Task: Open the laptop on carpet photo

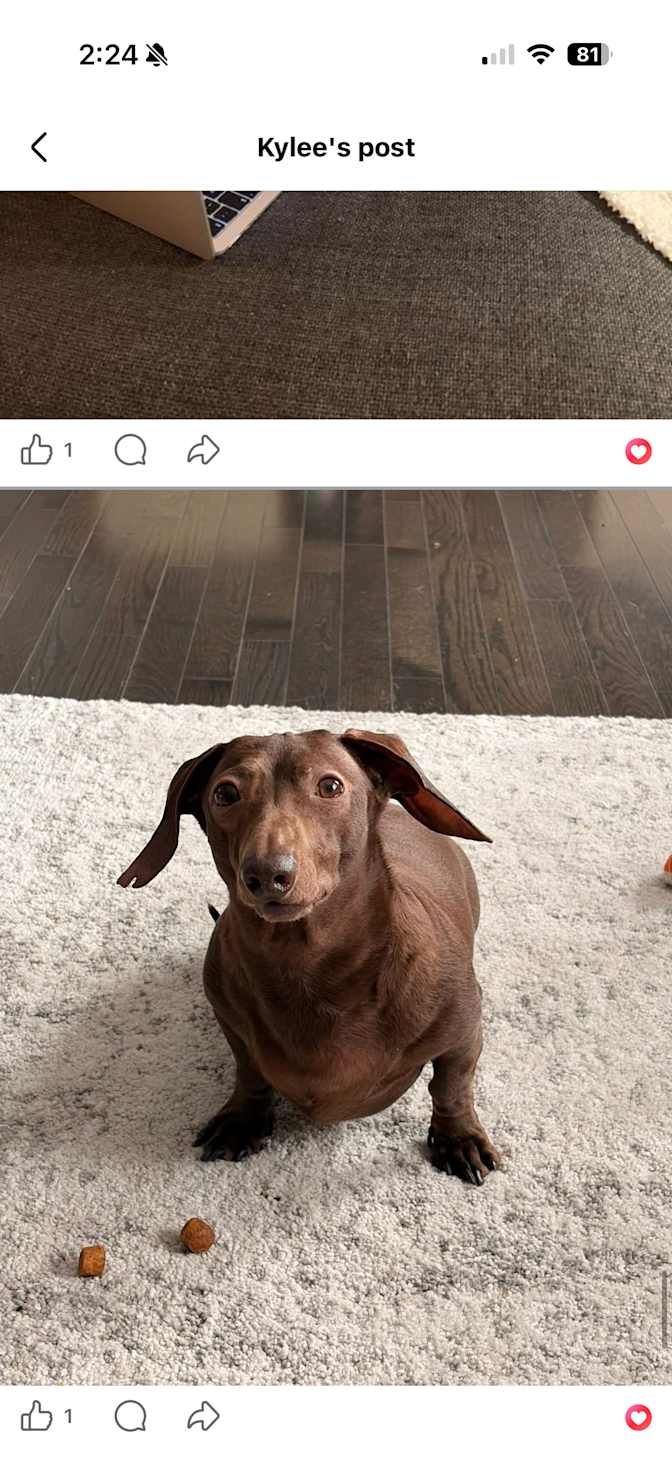Action: coord(336,305)
